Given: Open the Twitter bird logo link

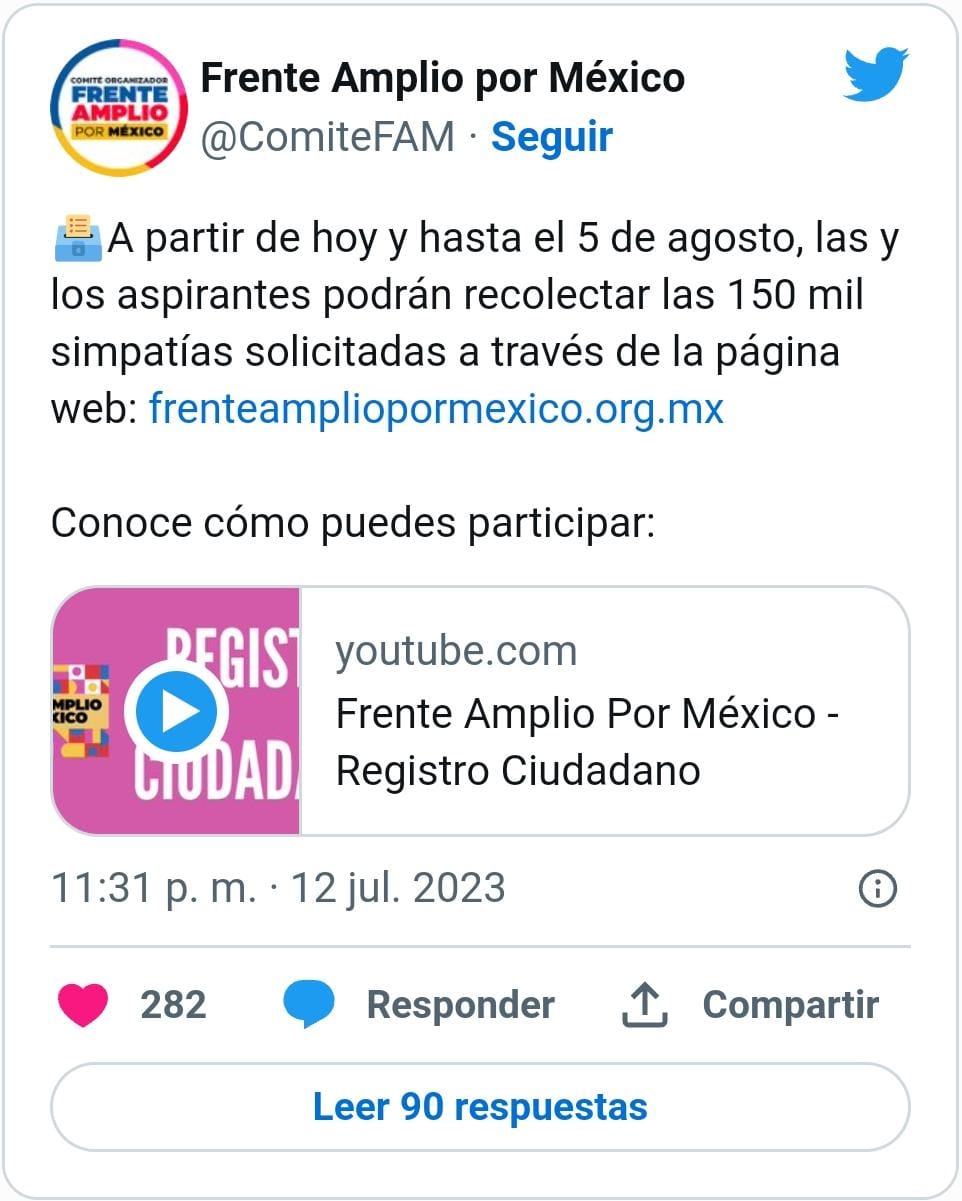Looking at the screenshot, I should point(875,75).
